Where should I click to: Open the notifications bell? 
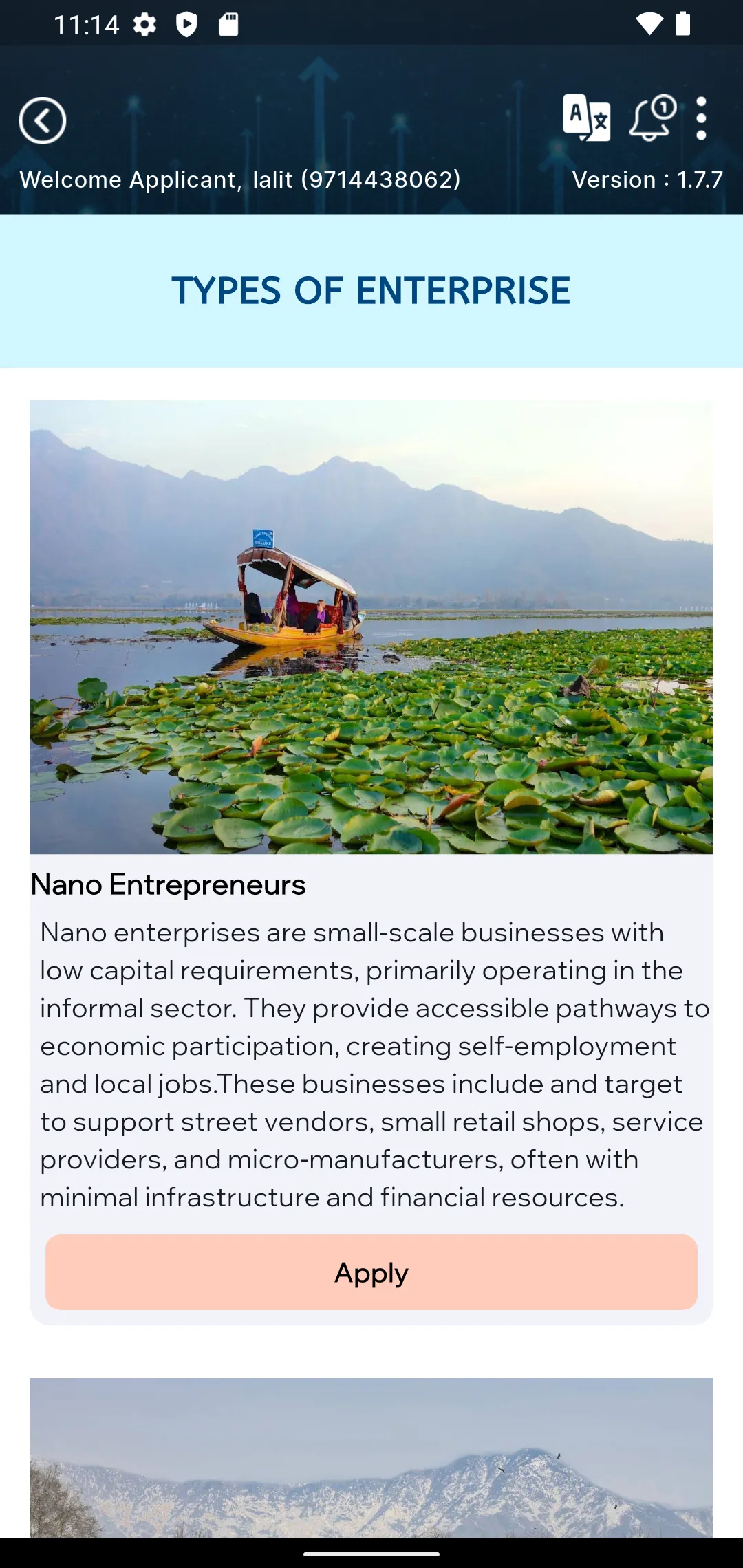click(652, 118)
